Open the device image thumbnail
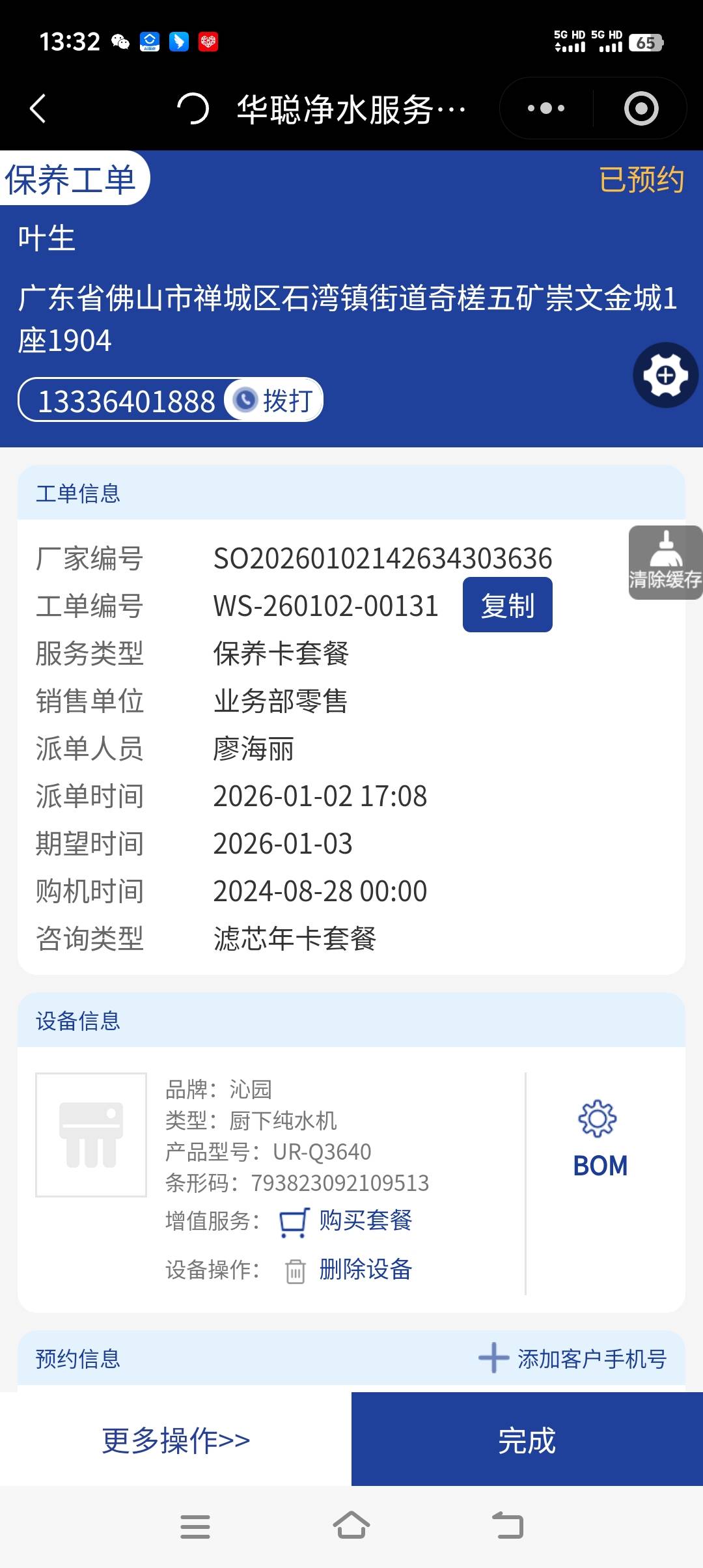Screen dimensions: 703x1568 point(91,1134)
